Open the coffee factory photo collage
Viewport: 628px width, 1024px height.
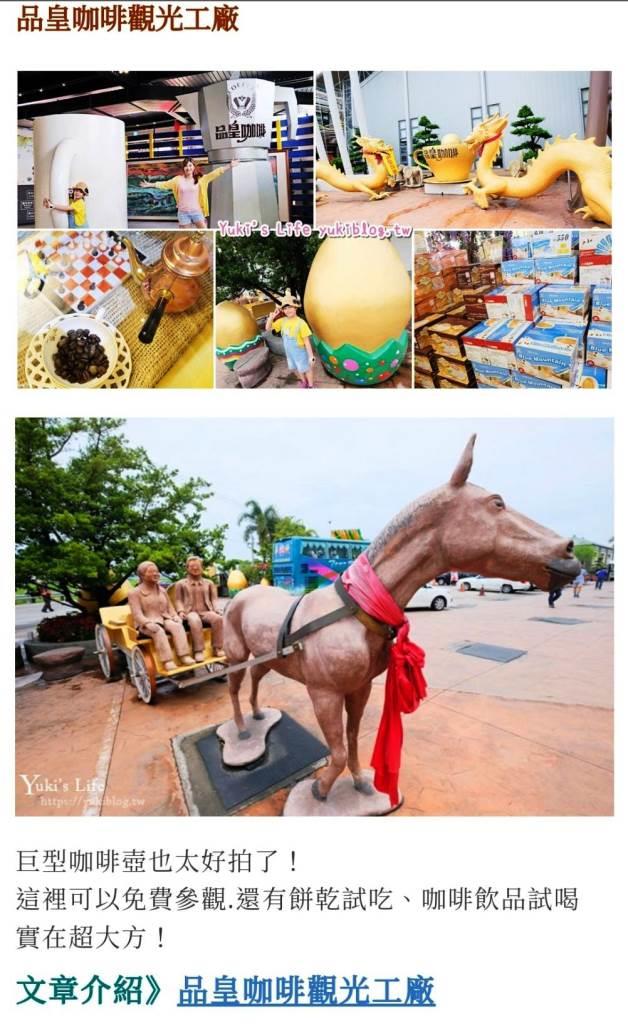click(314, 229)
